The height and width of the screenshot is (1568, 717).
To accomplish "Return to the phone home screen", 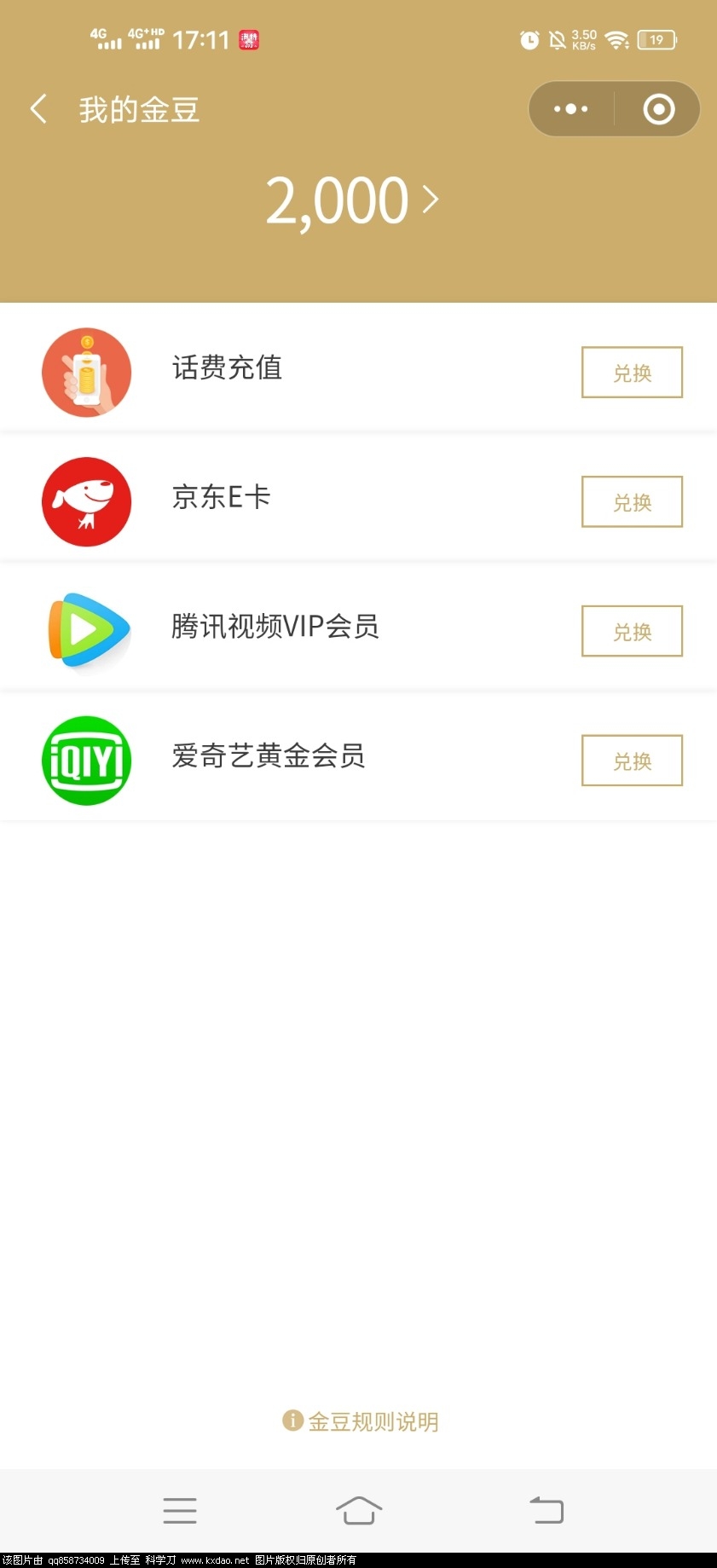I will point(359,1511).
